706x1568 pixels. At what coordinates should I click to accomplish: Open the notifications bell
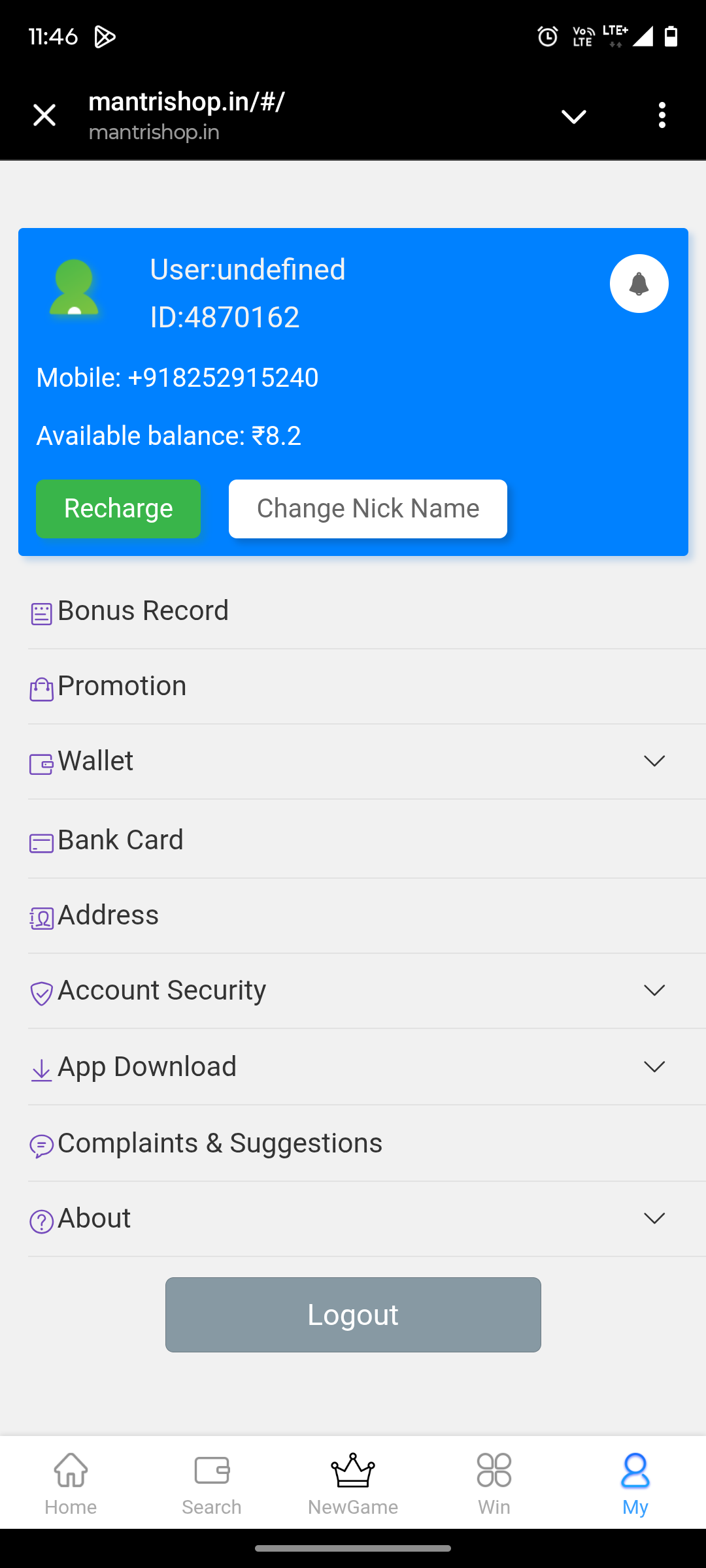(639, 284)
